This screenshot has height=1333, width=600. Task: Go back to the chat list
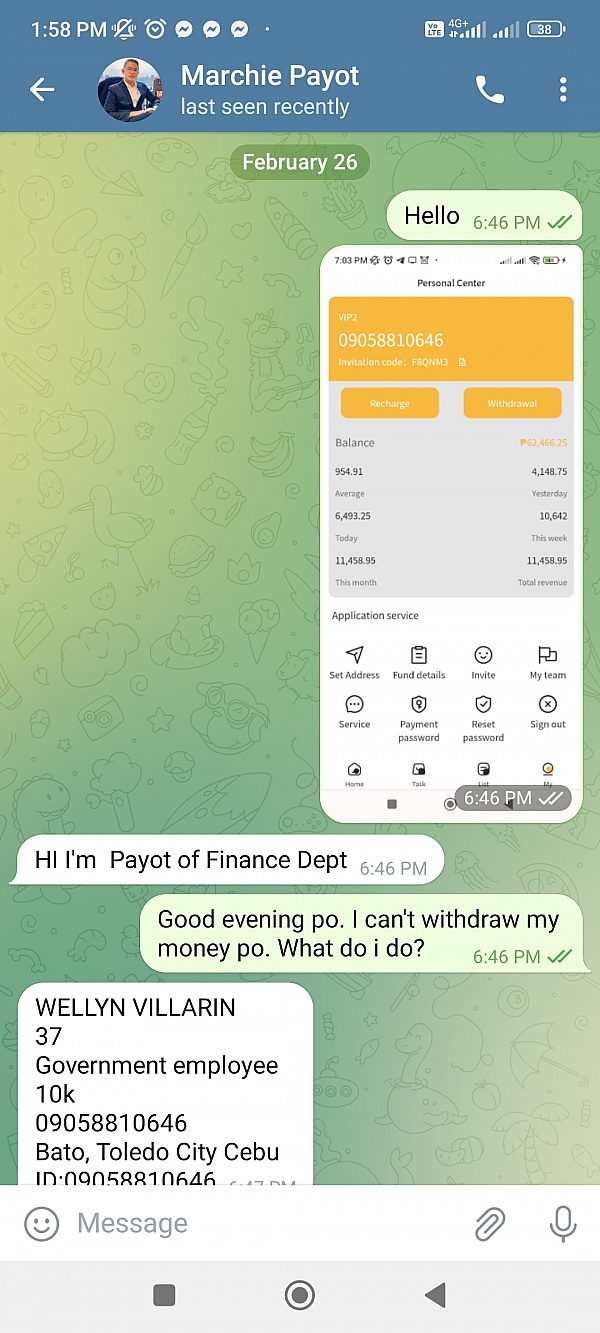pyautogui.click(x=41, y=90)
